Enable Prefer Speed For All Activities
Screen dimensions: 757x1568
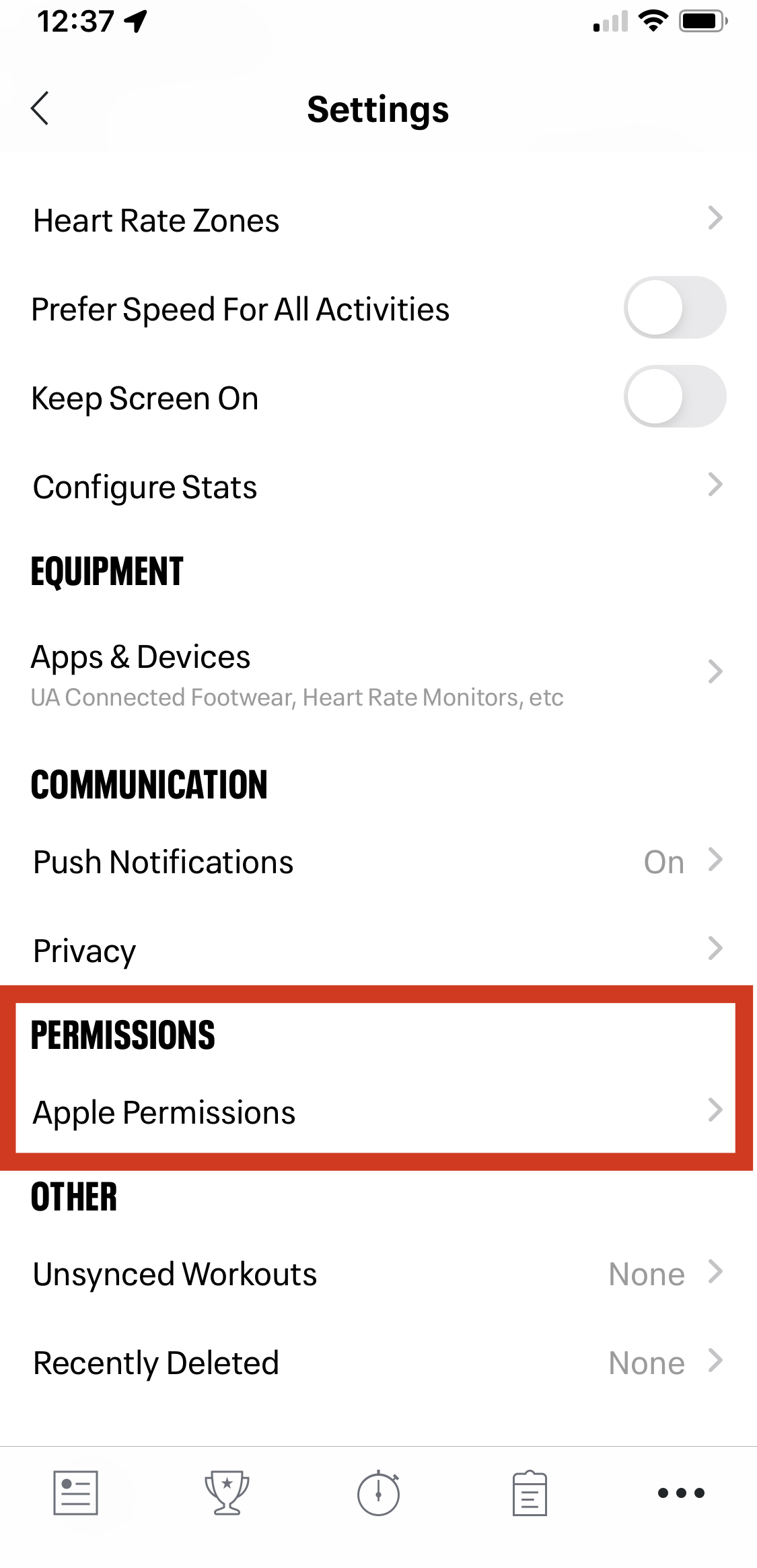pos(674,308)
